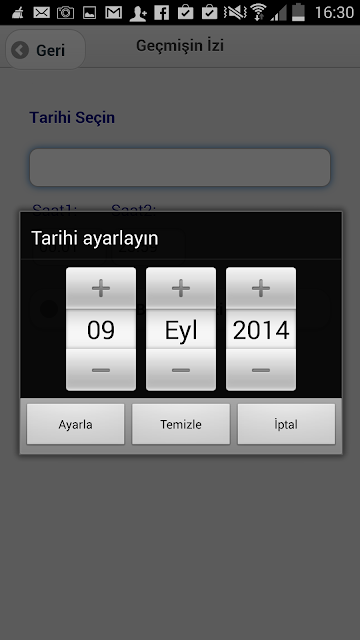Image resolution: width=360 pixels, height=640 pixels.
Task: Increase the day value above 09
Action: click(x=101, y=289)
